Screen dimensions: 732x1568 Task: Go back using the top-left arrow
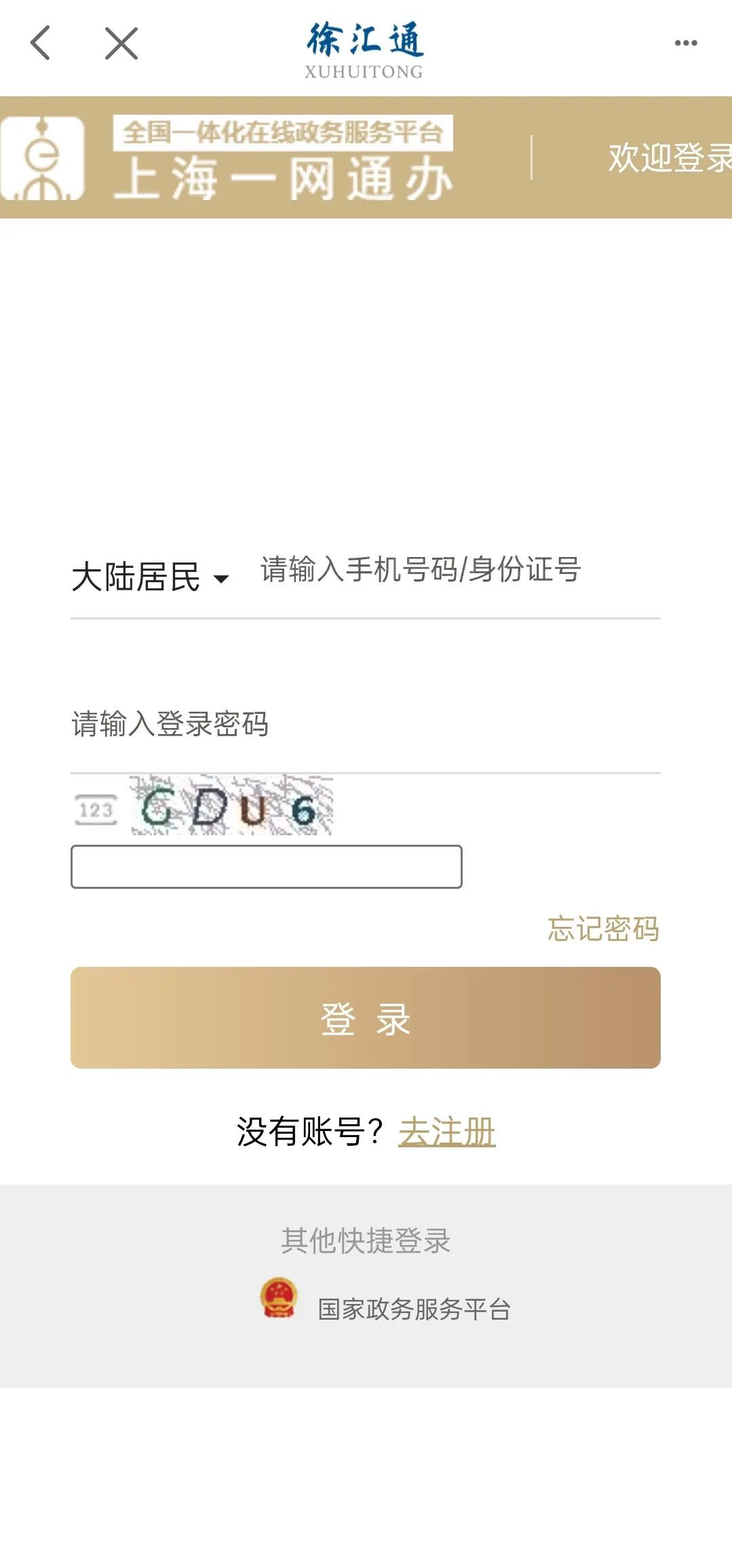coord(41,43)
